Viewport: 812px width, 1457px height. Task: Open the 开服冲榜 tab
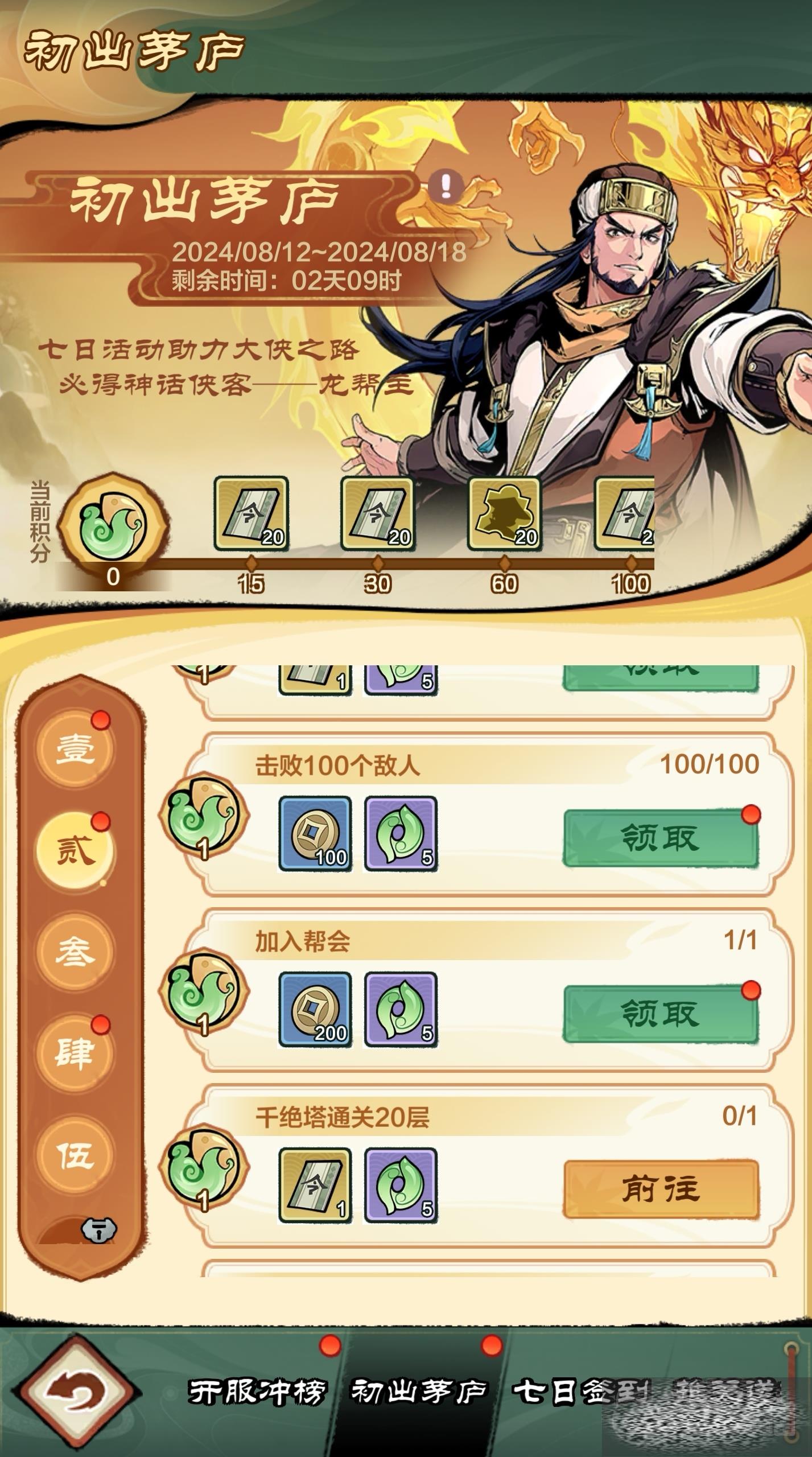click(258, 1392)
